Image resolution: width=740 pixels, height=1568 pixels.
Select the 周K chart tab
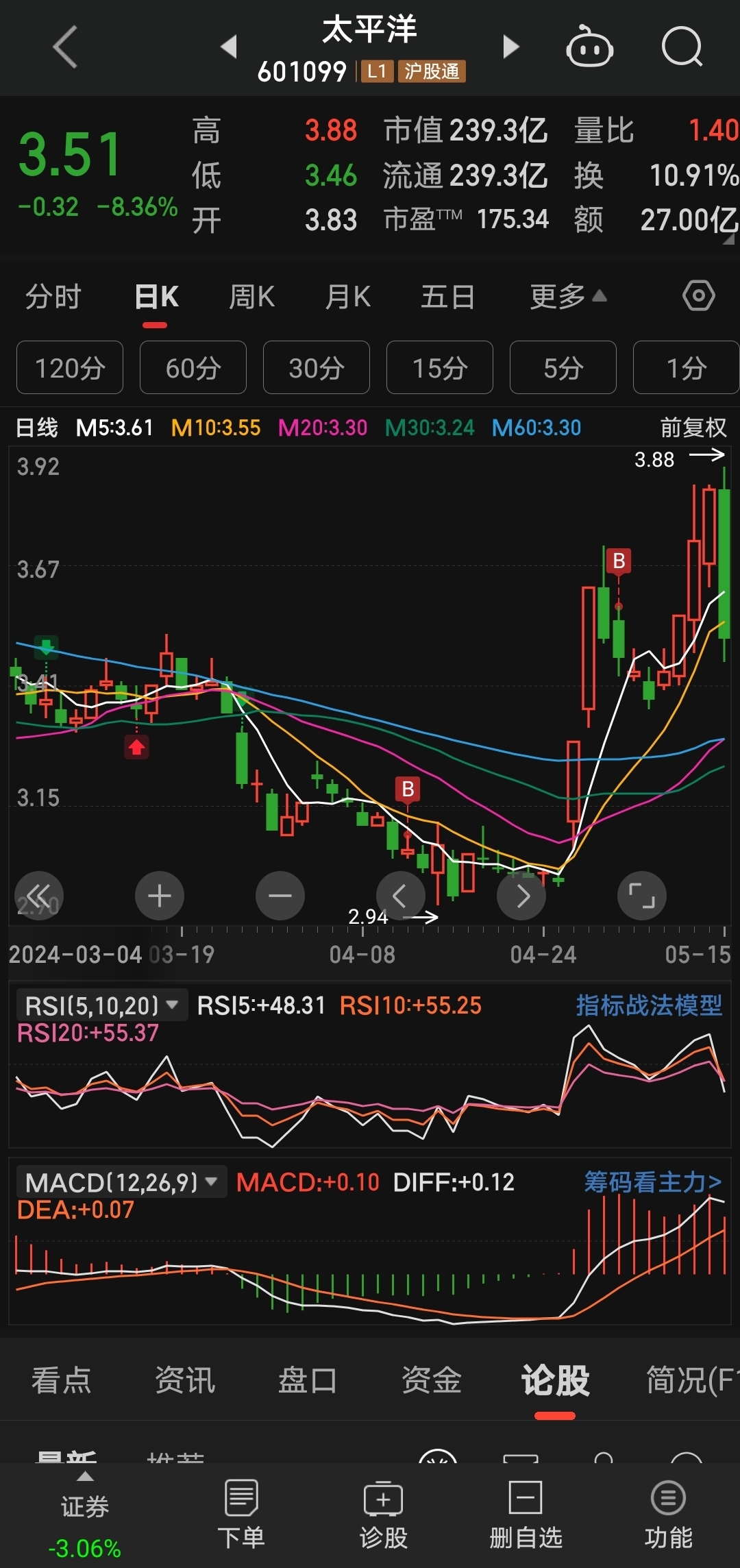click(x=251, y=297)
